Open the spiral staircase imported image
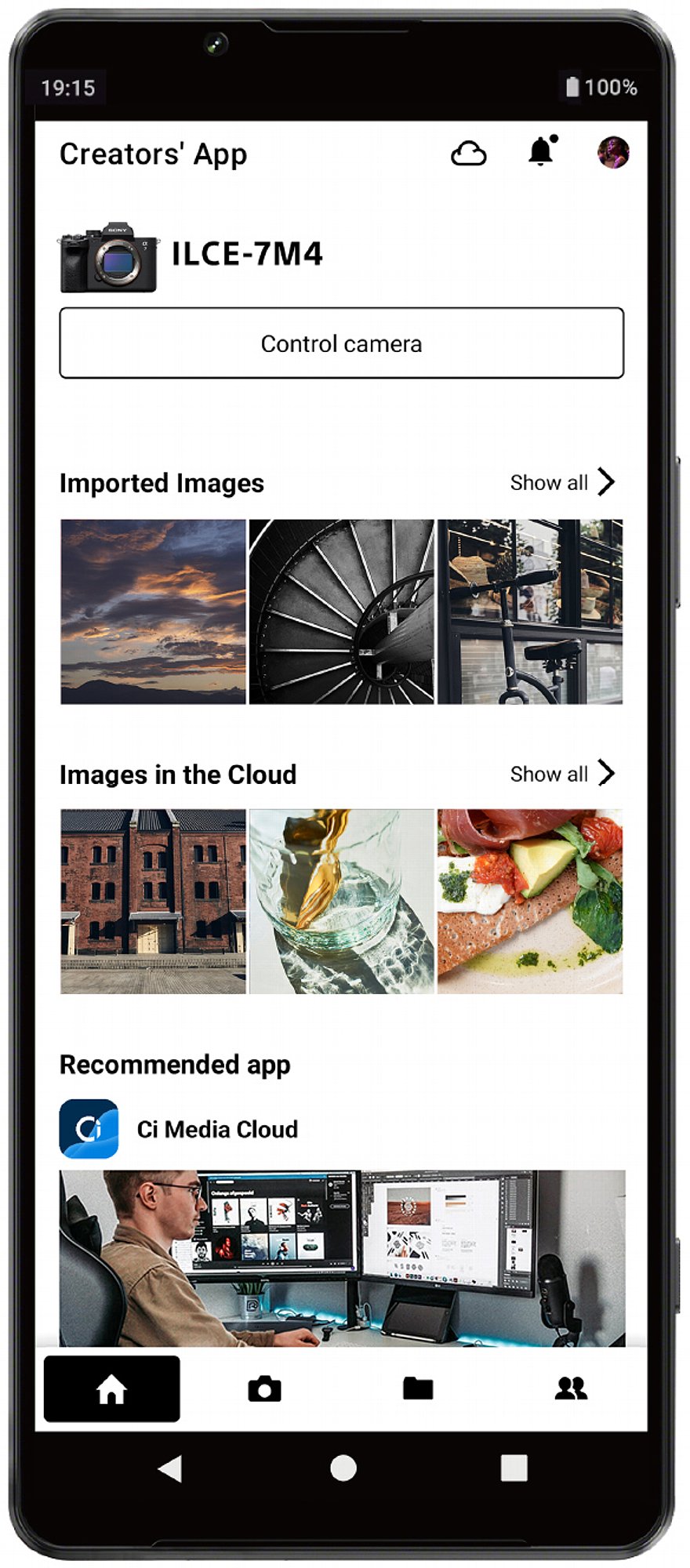Screen dimensions: 690x1568 (341, 612)
